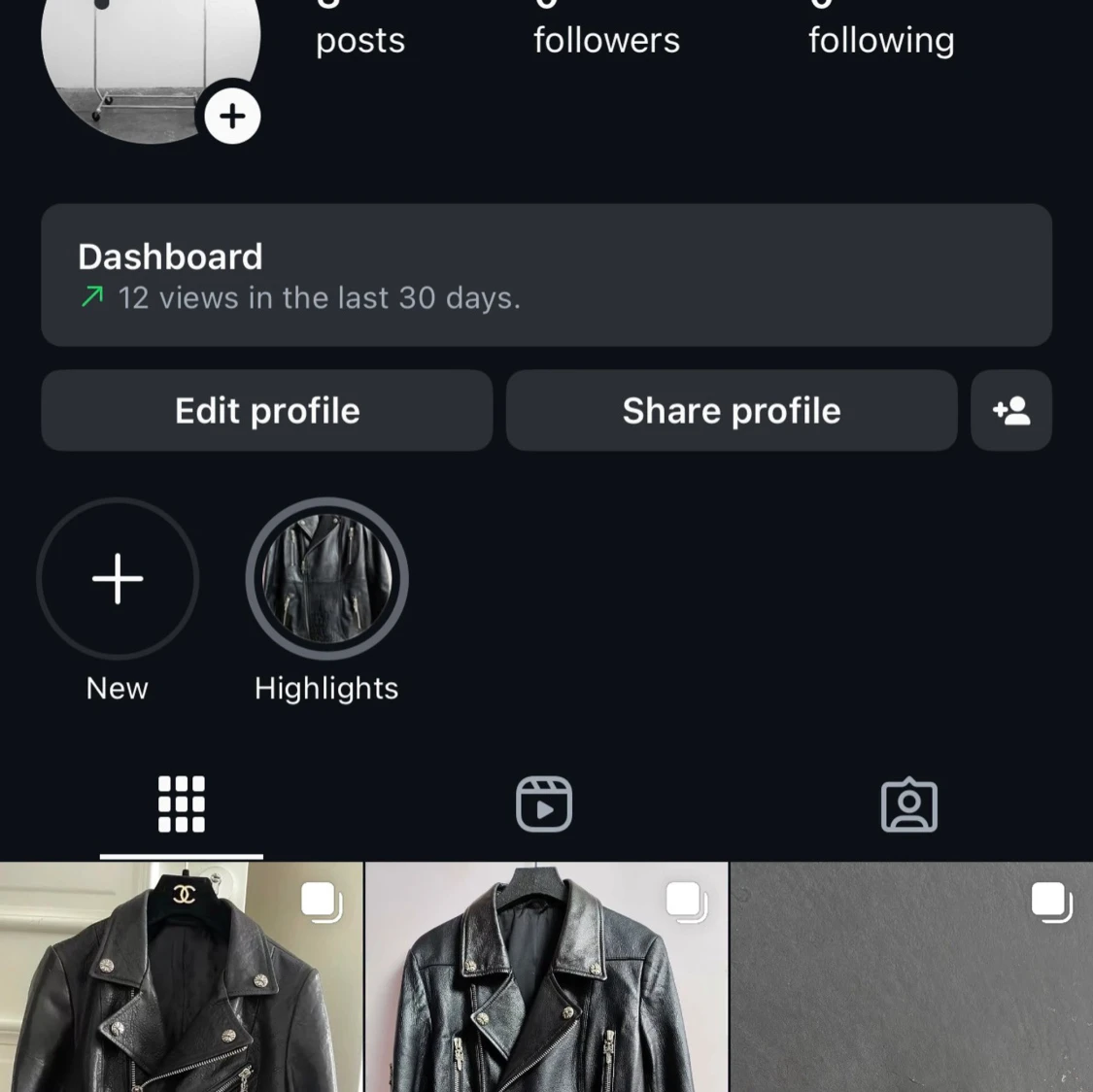This screenshot has height=1092, width=1093.
Task: Add a story via profile picture plus
Action: click(232, 117)
